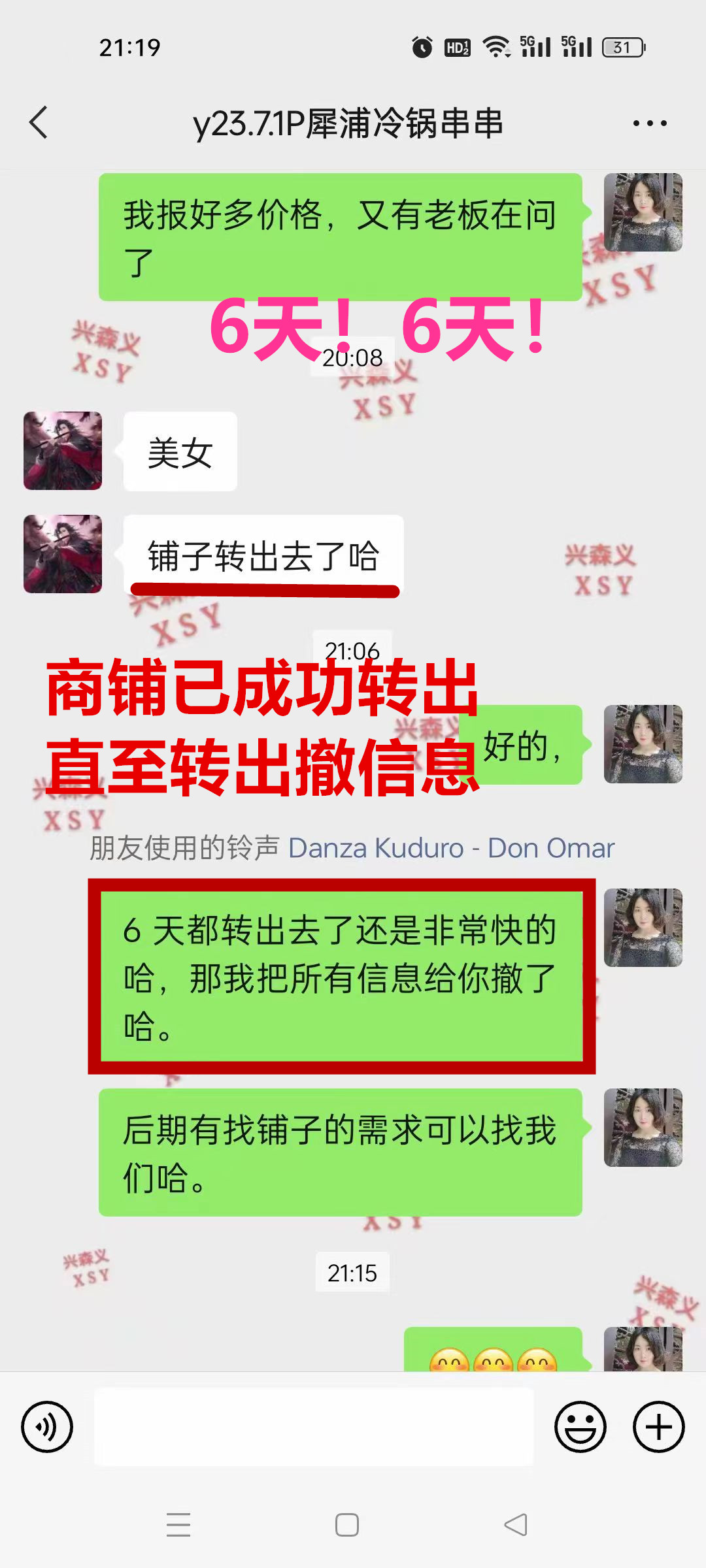This screenshot has width=706, height=1568.
Task: Open the Danza Kuduro - Don Omar ringtone link
Action: [x=451, y=848]
